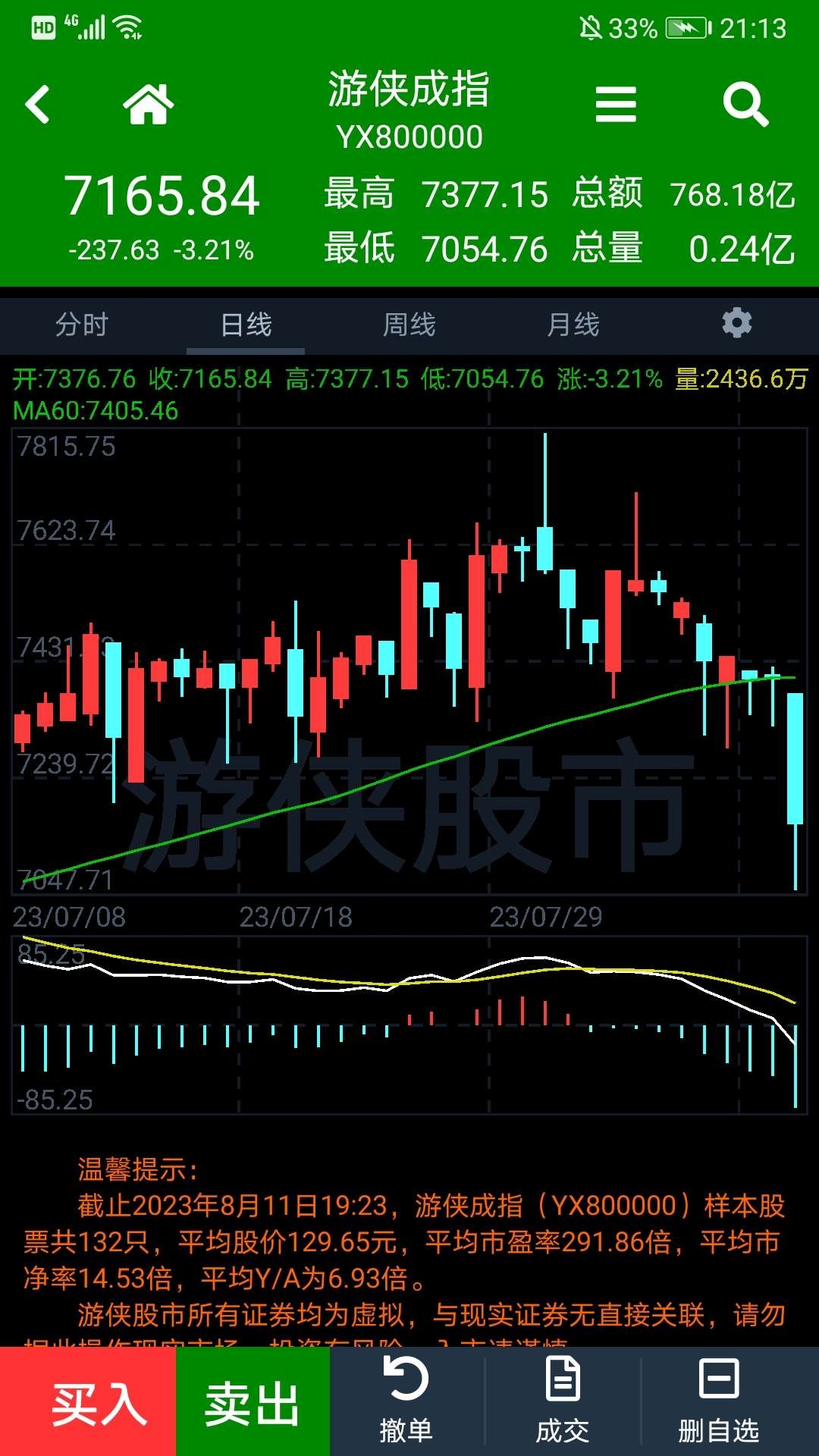The image size is (819, 1456).
Task: Remove from watchlist via 删自选
Action: click(x=719, y=1401)
